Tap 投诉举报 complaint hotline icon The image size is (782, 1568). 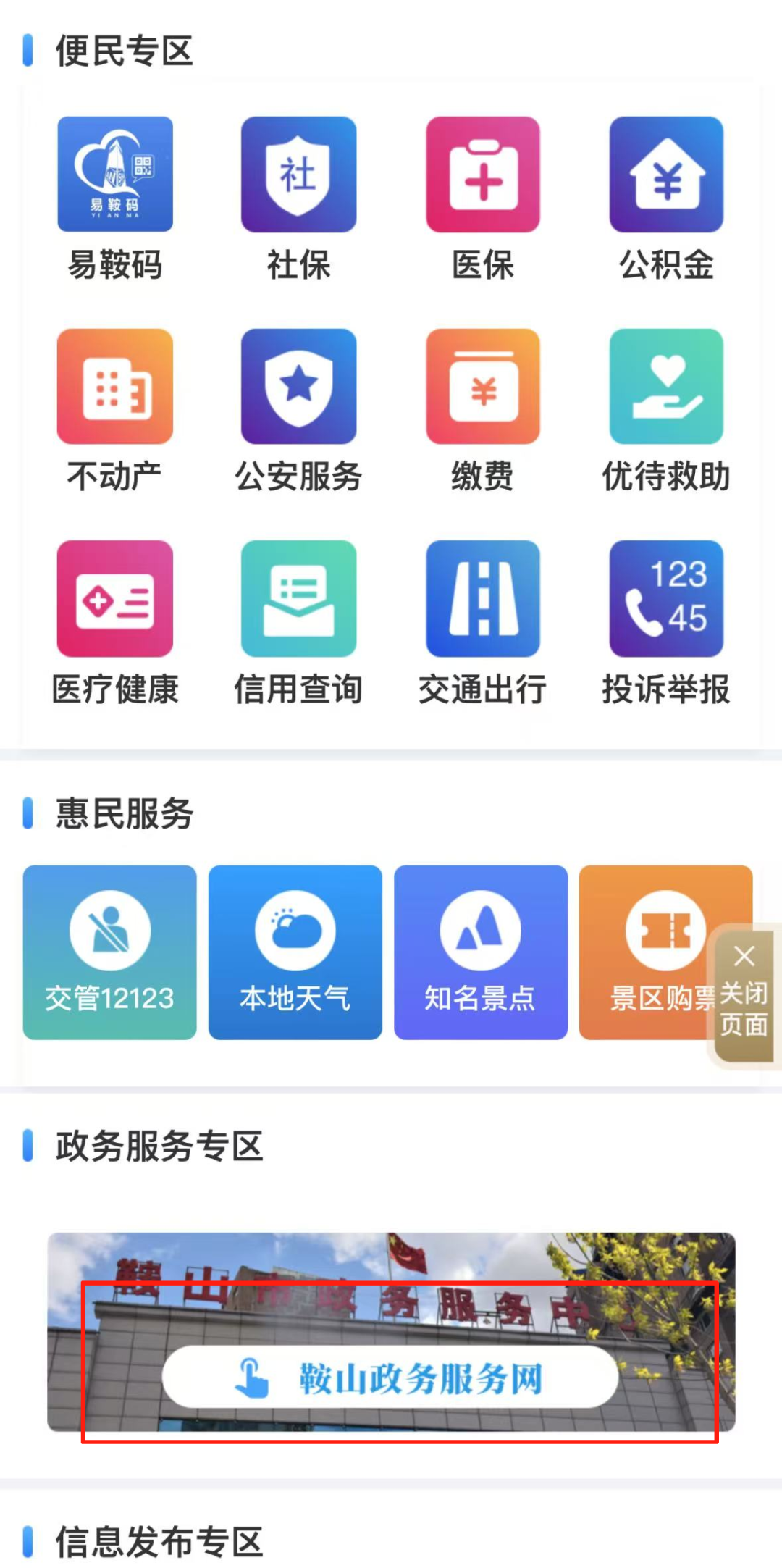(x=666, y=599)
